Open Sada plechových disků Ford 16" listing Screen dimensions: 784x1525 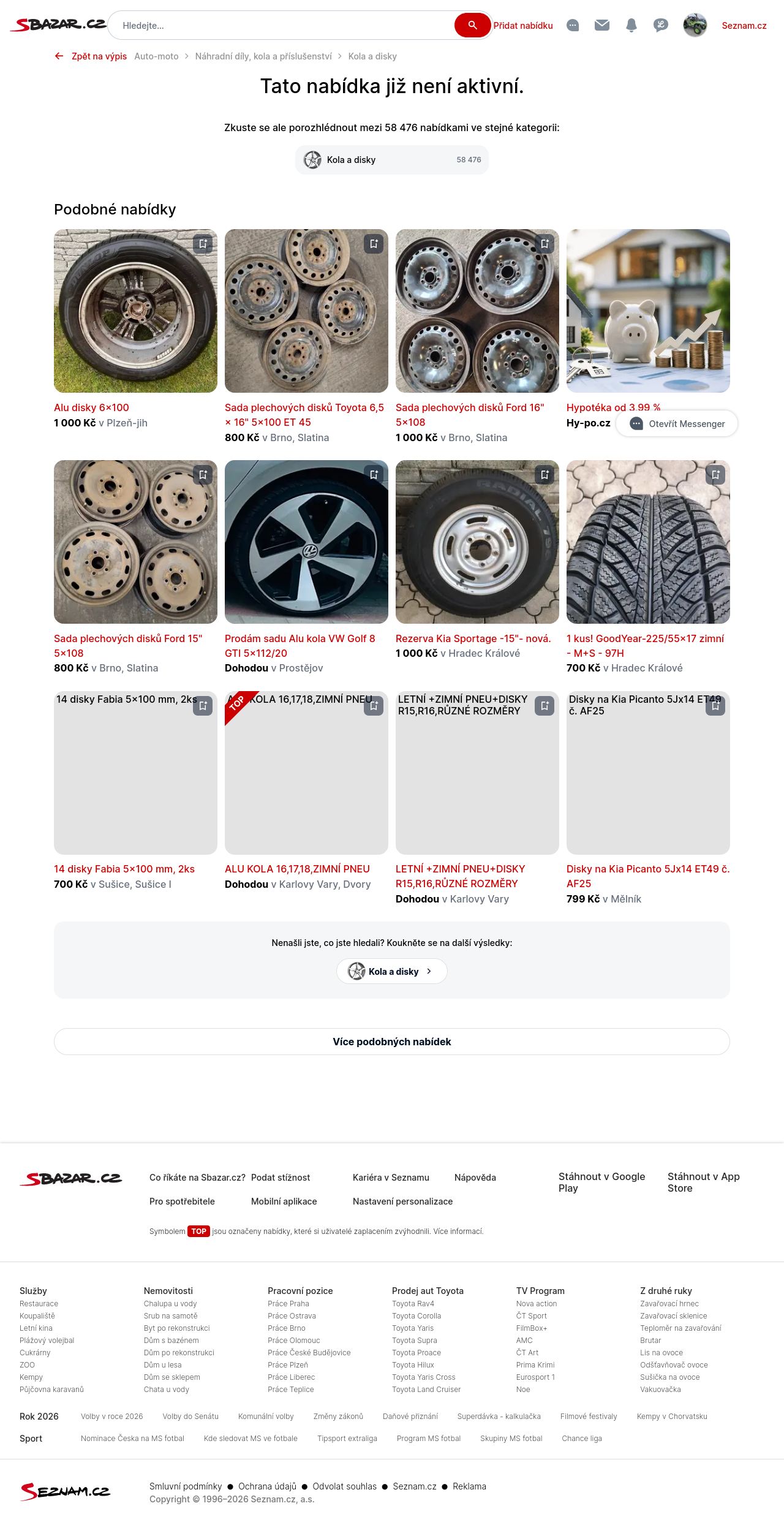pos(470,415)
